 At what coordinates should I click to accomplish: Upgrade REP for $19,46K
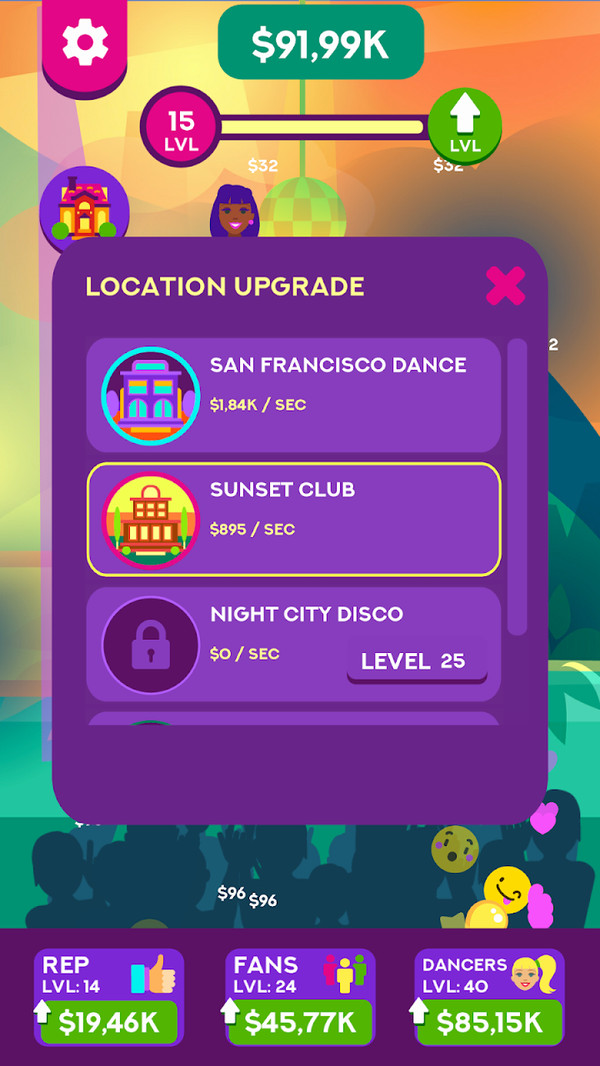tap(109, 1022)
